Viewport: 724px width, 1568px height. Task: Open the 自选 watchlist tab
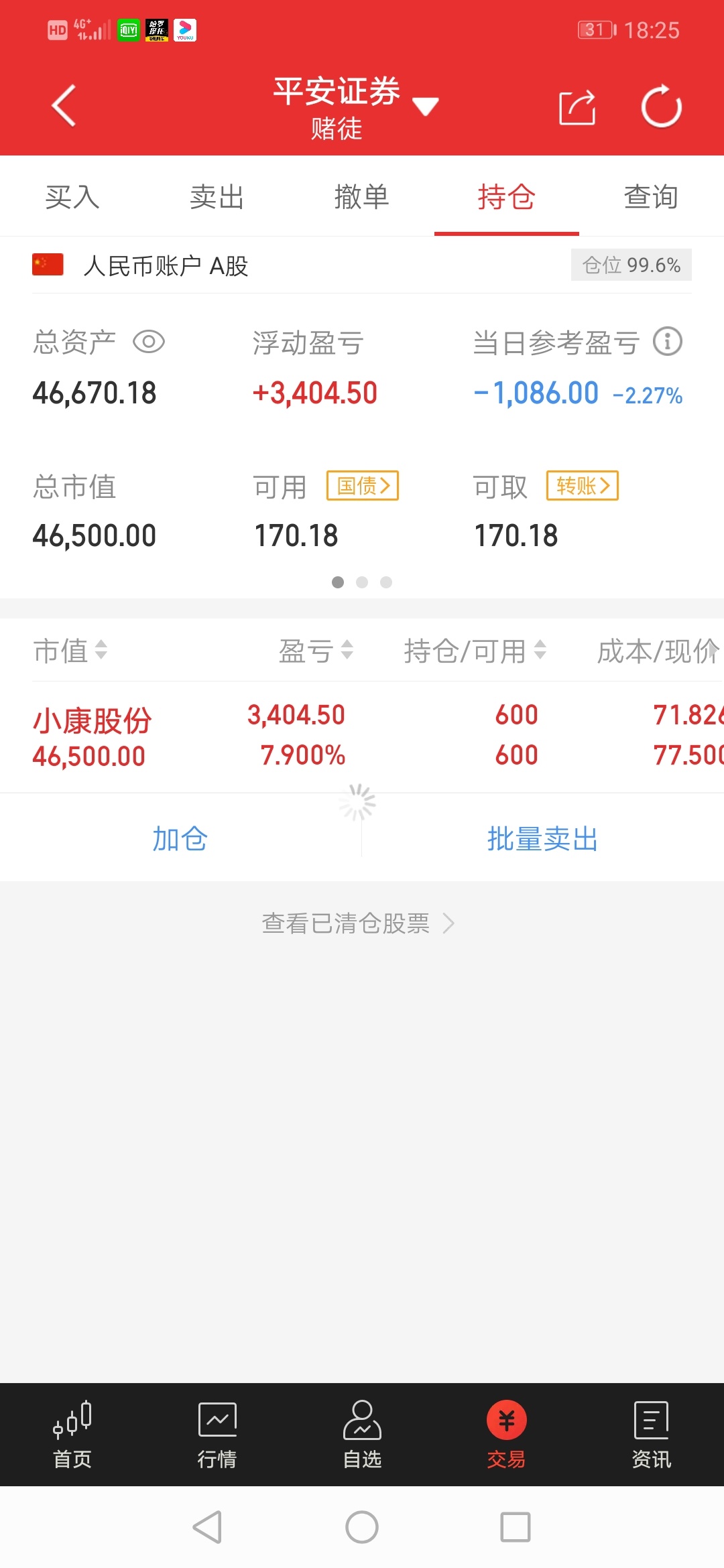tap(362, 1435)
